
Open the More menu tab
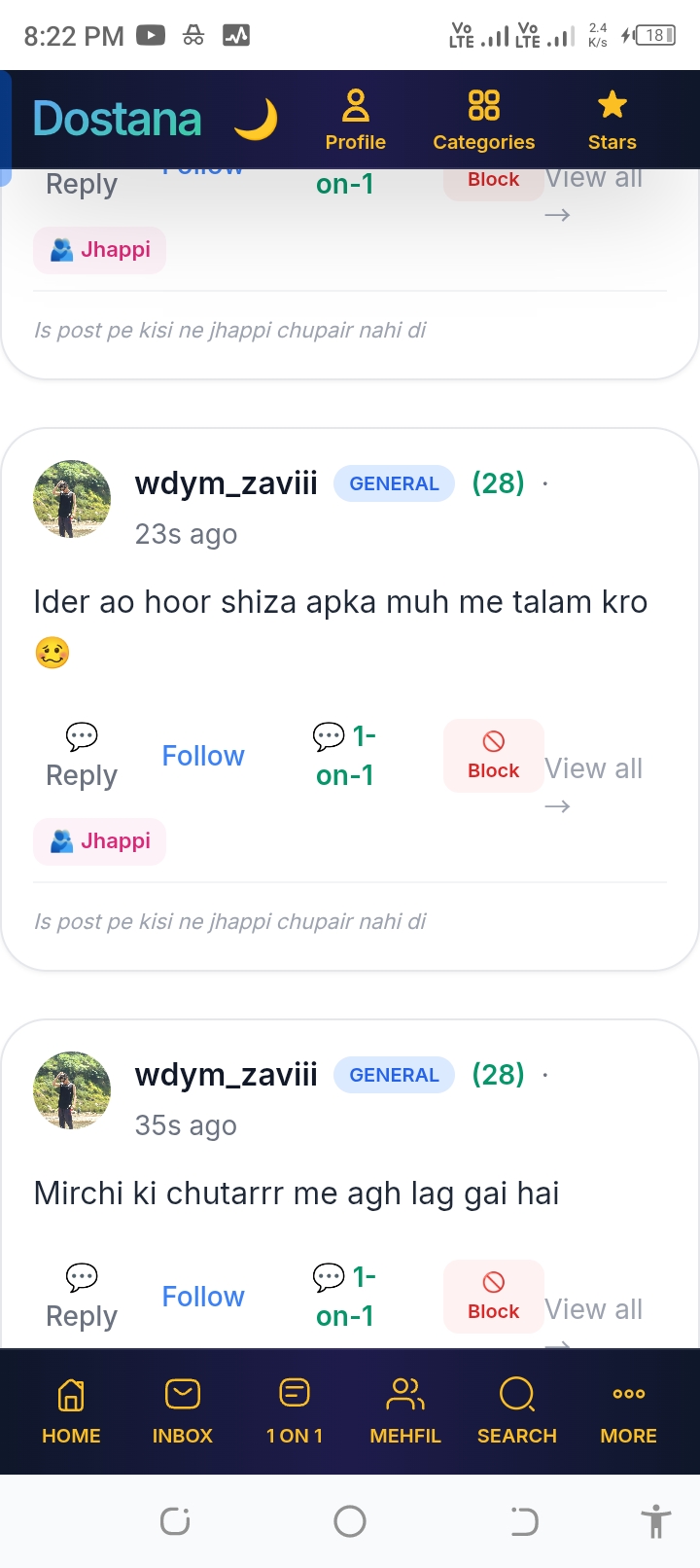coord(629,1411)
